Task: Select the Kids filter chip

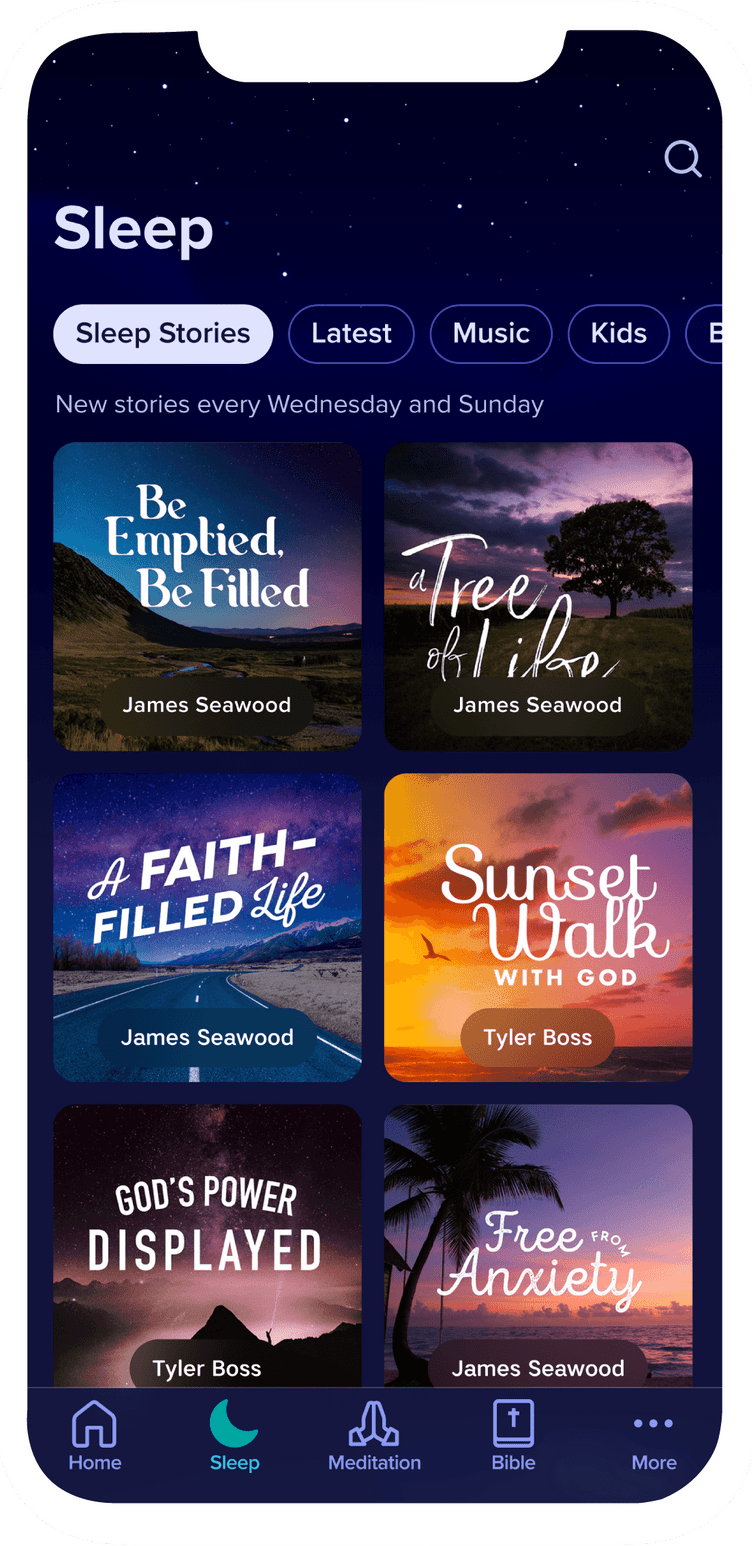Action: (618, 334)
